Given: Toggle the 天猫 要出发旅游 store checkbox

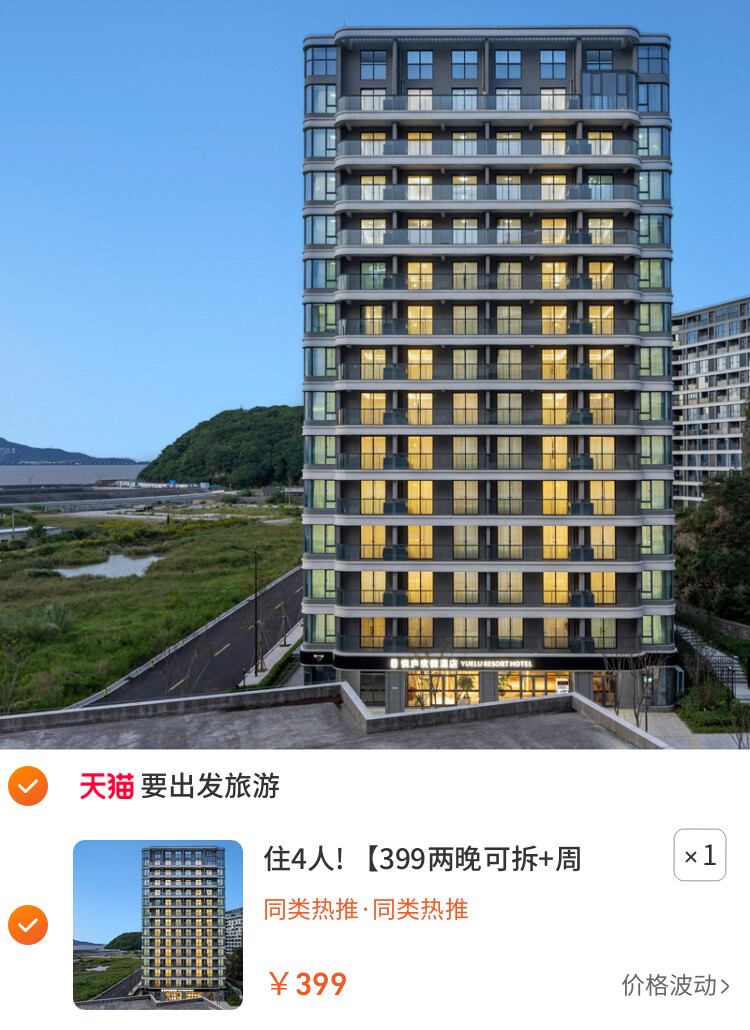Looking at the screenshot, I should tap(28, 786).
